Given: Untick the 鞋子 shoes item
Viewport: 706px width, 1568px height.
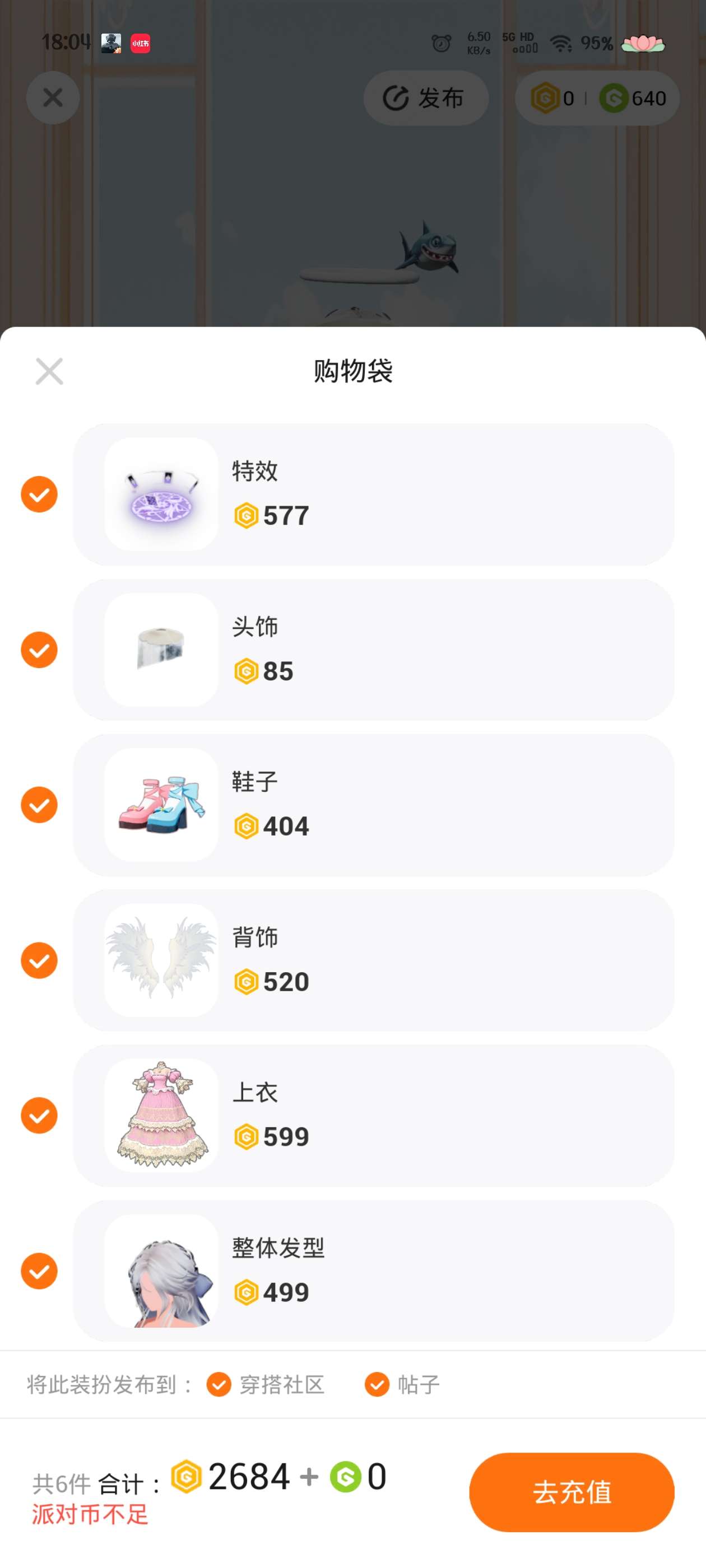Looking at the screenshot, I should (x=40, y=805).
